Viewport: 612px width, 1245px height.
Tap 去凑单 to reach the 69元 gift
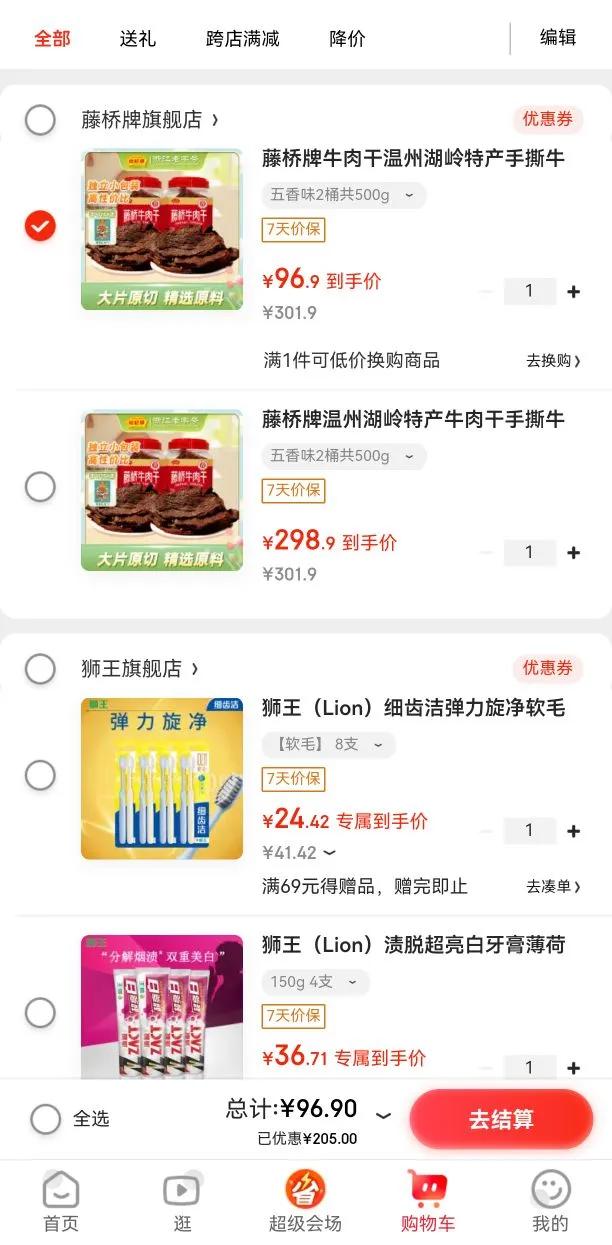[x=553, y=887]
